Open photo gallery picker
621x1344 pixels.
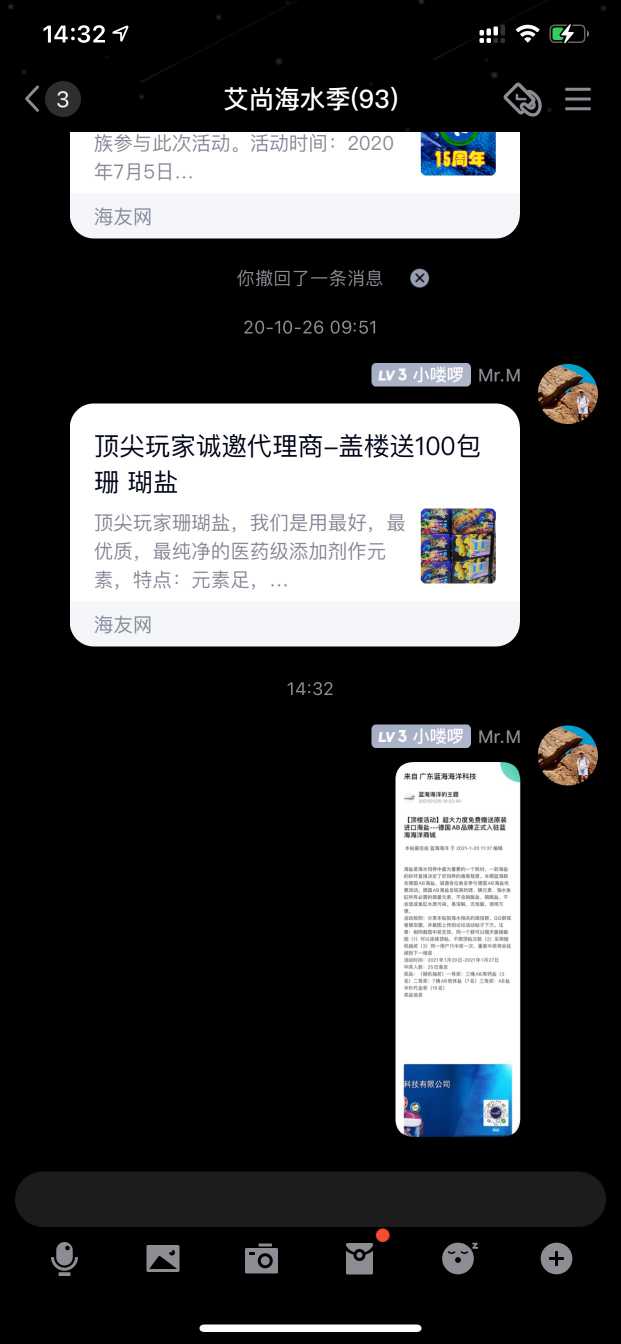coord(163,1258)
